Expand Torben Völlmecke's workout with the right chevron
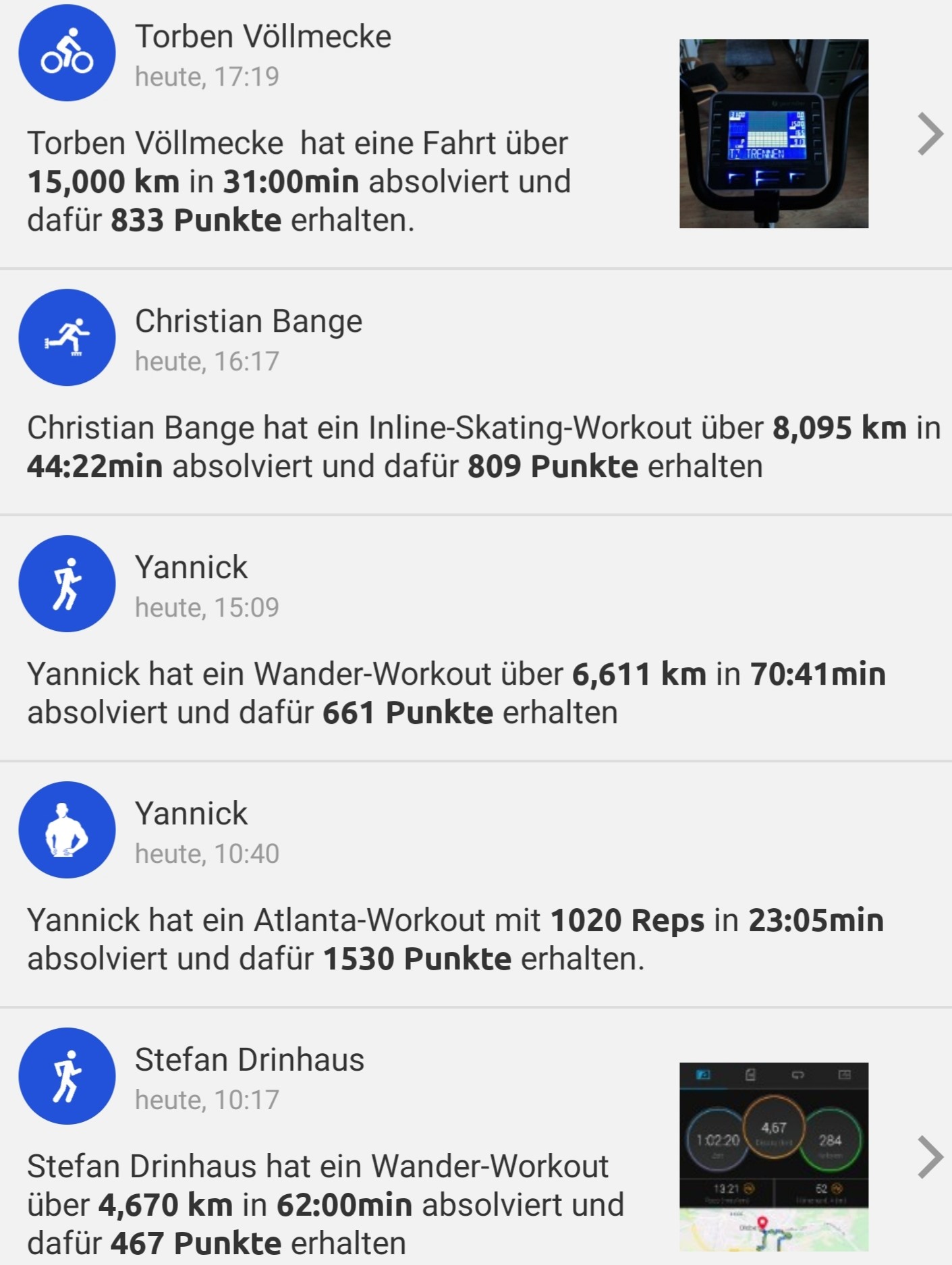This screenshot has height=1265, width=952. pos(930,135)
